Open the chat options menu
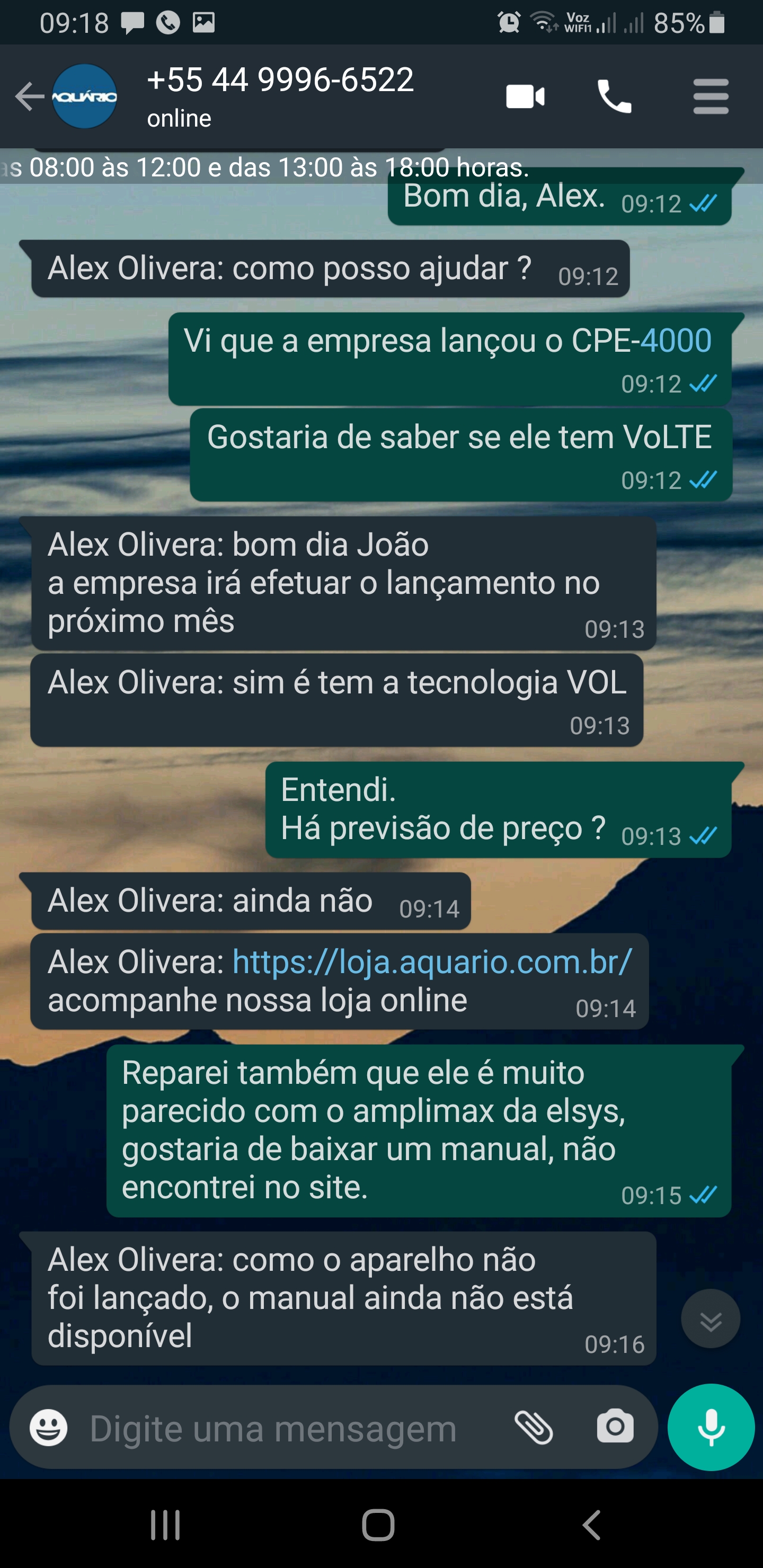 click(711, 97)
